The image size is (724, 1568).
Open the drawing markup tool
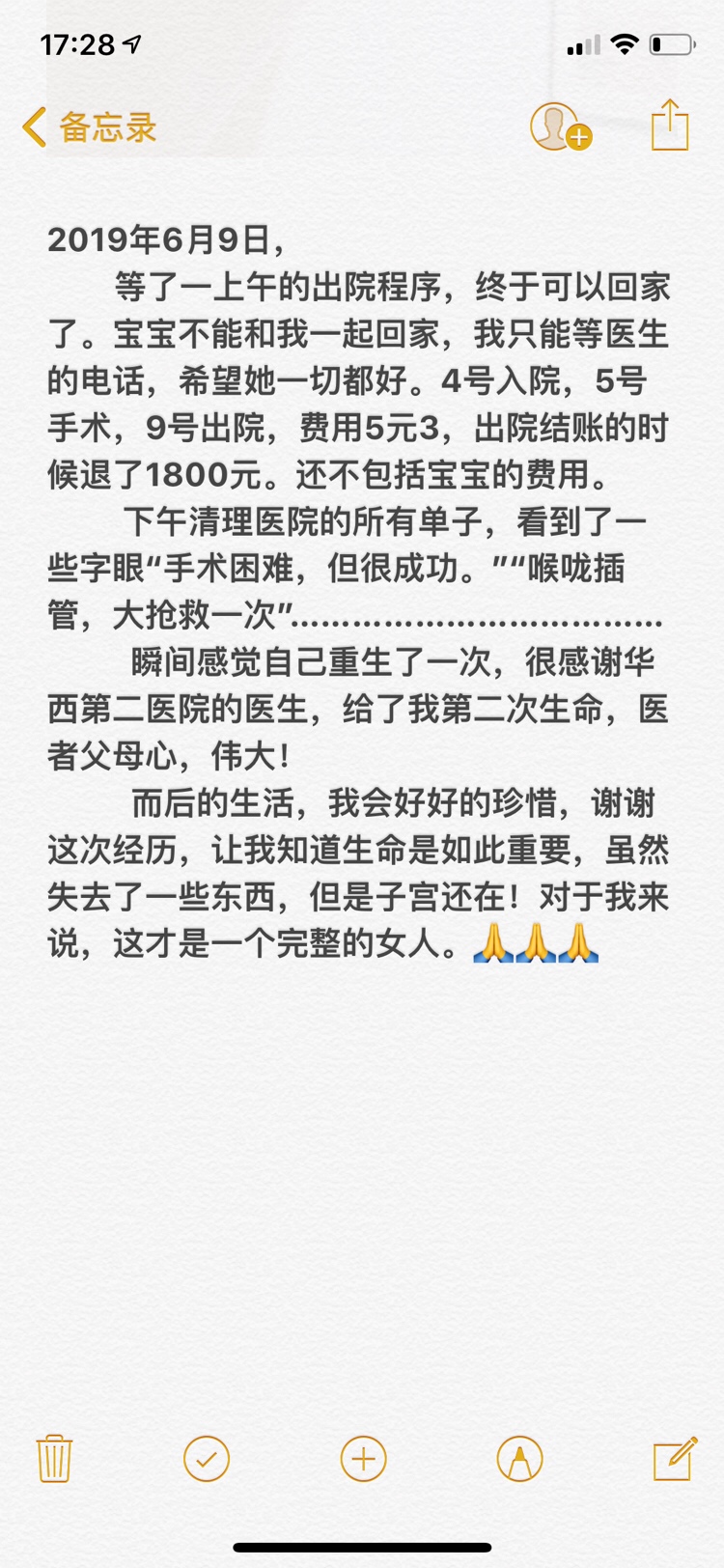519,1458
